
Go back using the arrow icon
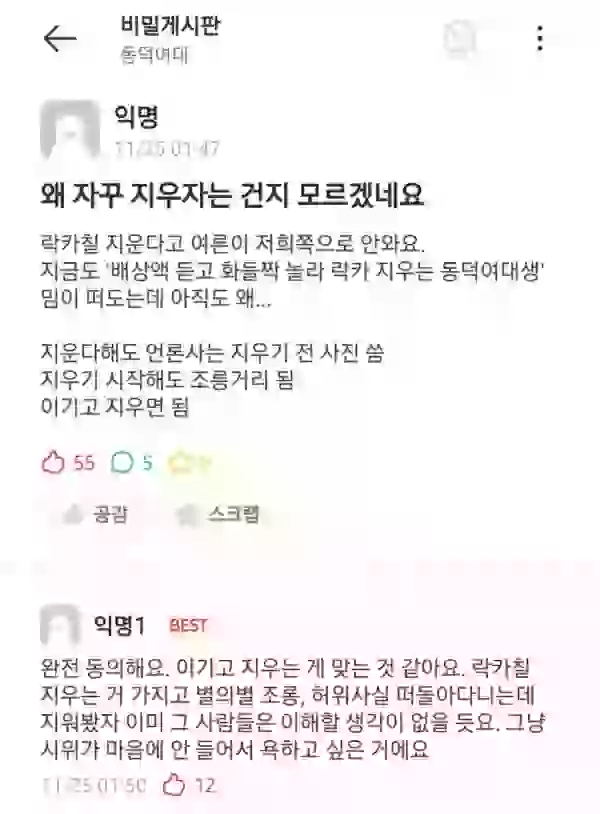(59, 39)
